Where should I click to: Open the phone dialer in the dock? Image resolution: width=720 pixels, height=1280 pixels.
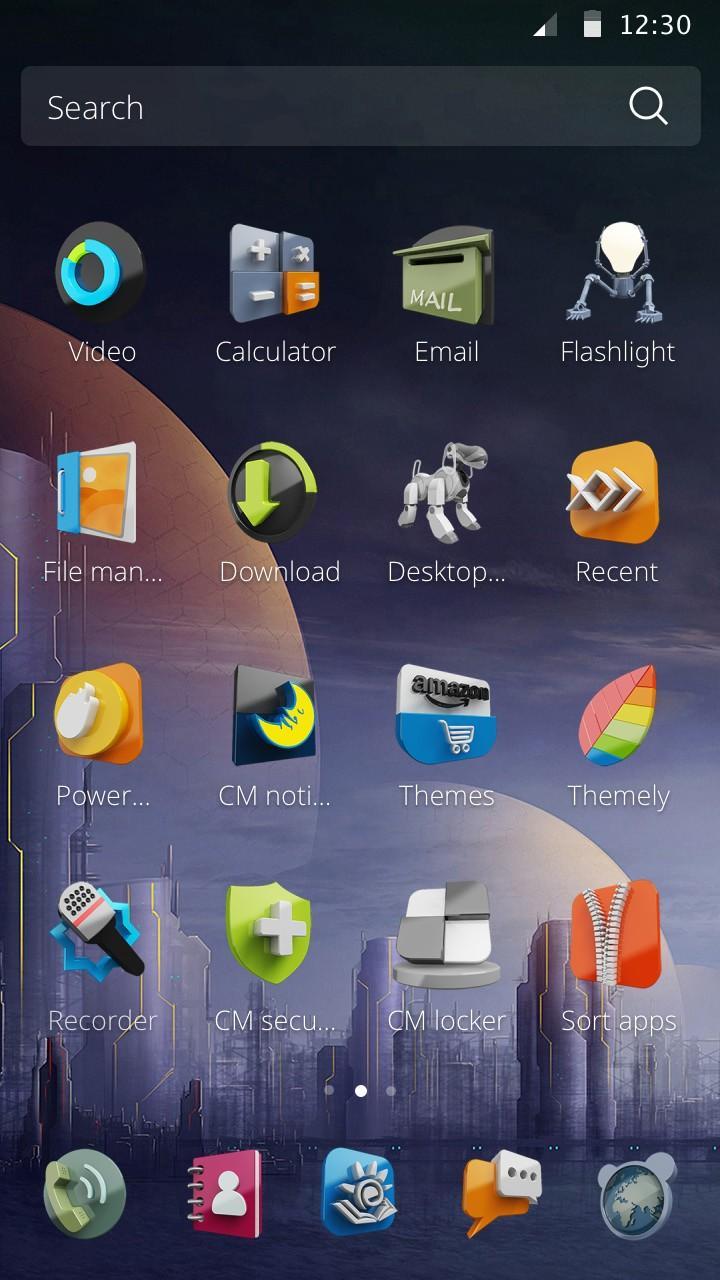click(x=84, y=1194)
